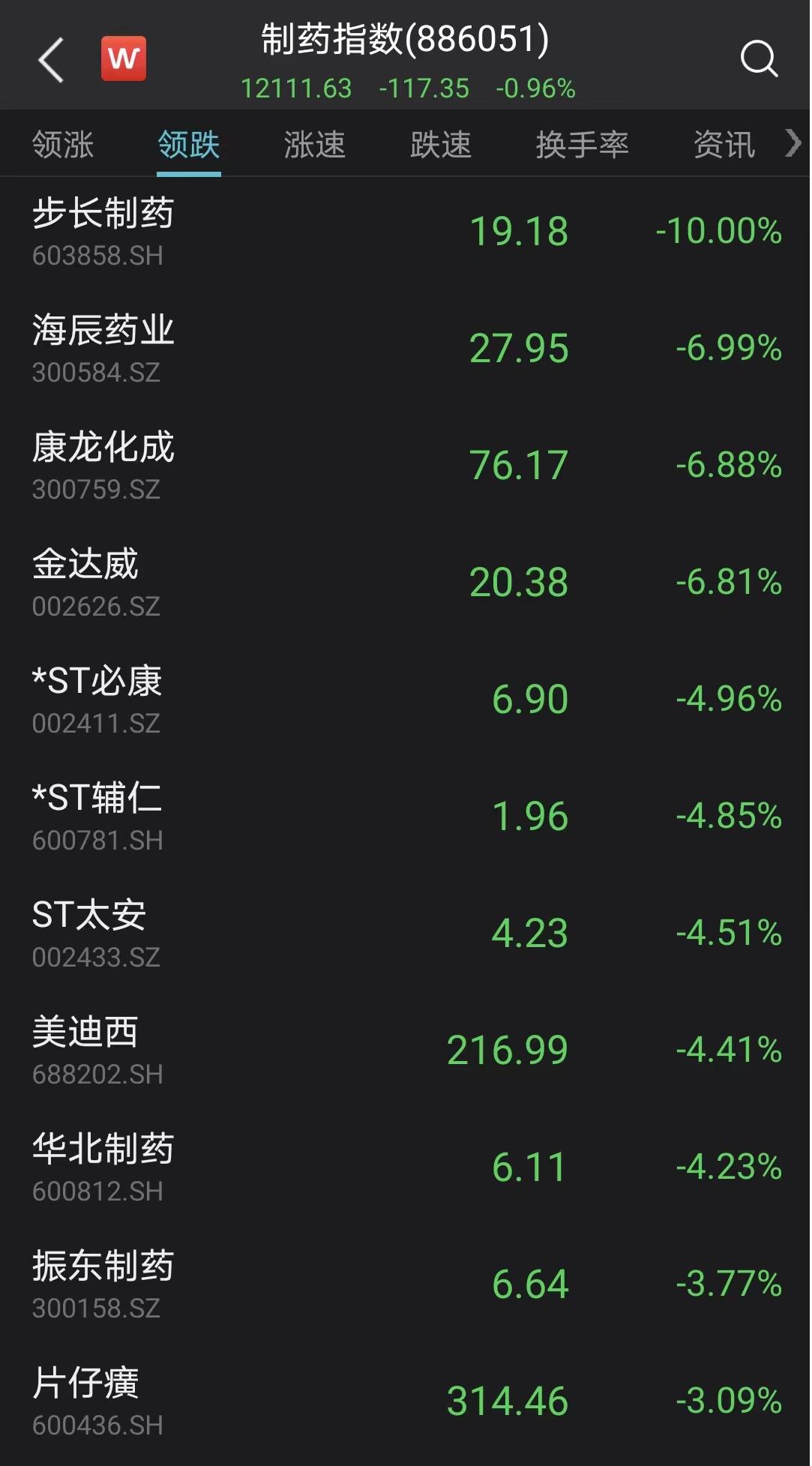Switch to the 跌速 tab
812x1466 pixels.
pos(441,144)
